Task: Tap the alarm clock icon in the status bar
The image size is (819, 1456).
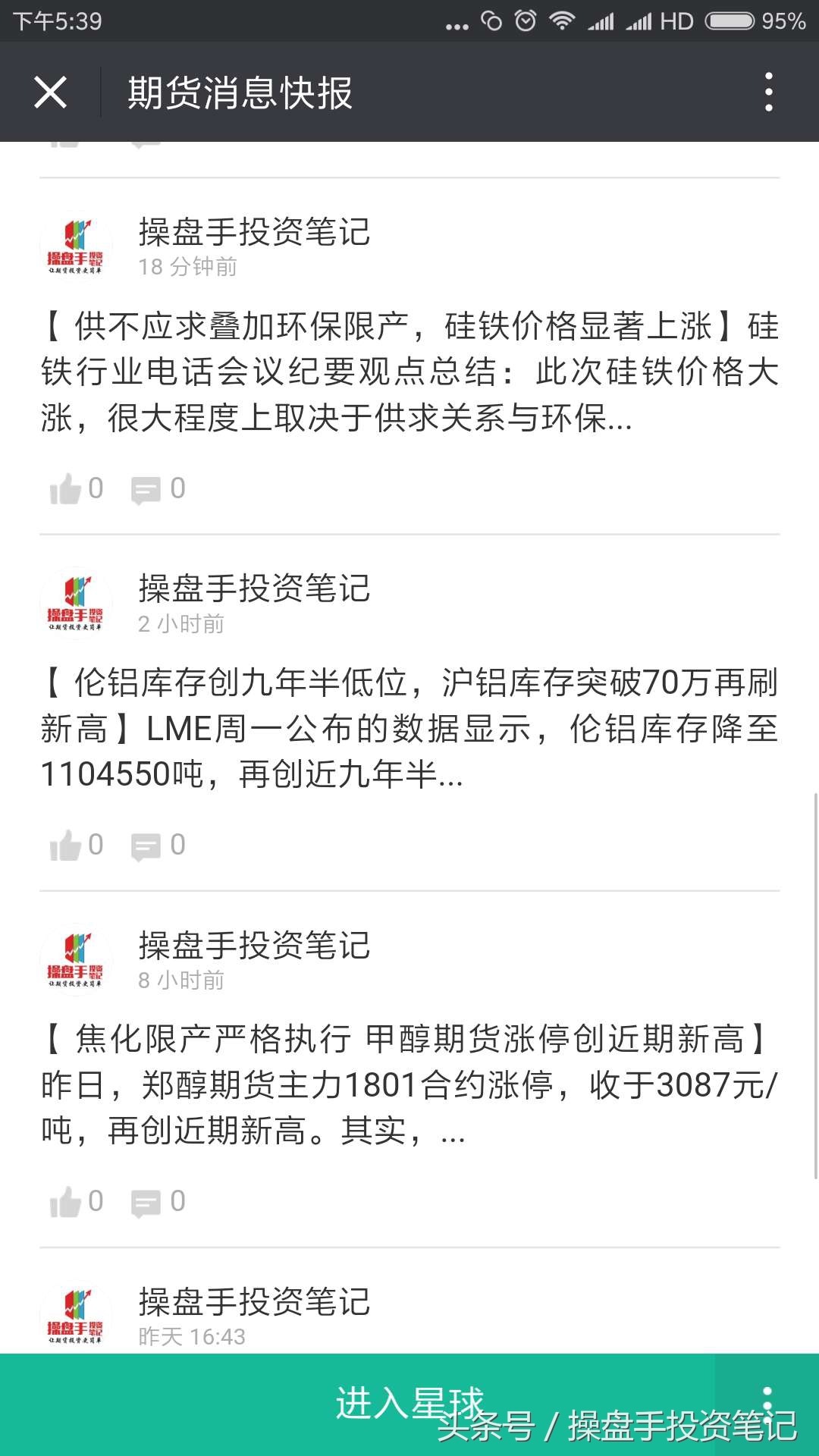Action: click(x=523, y=23)
